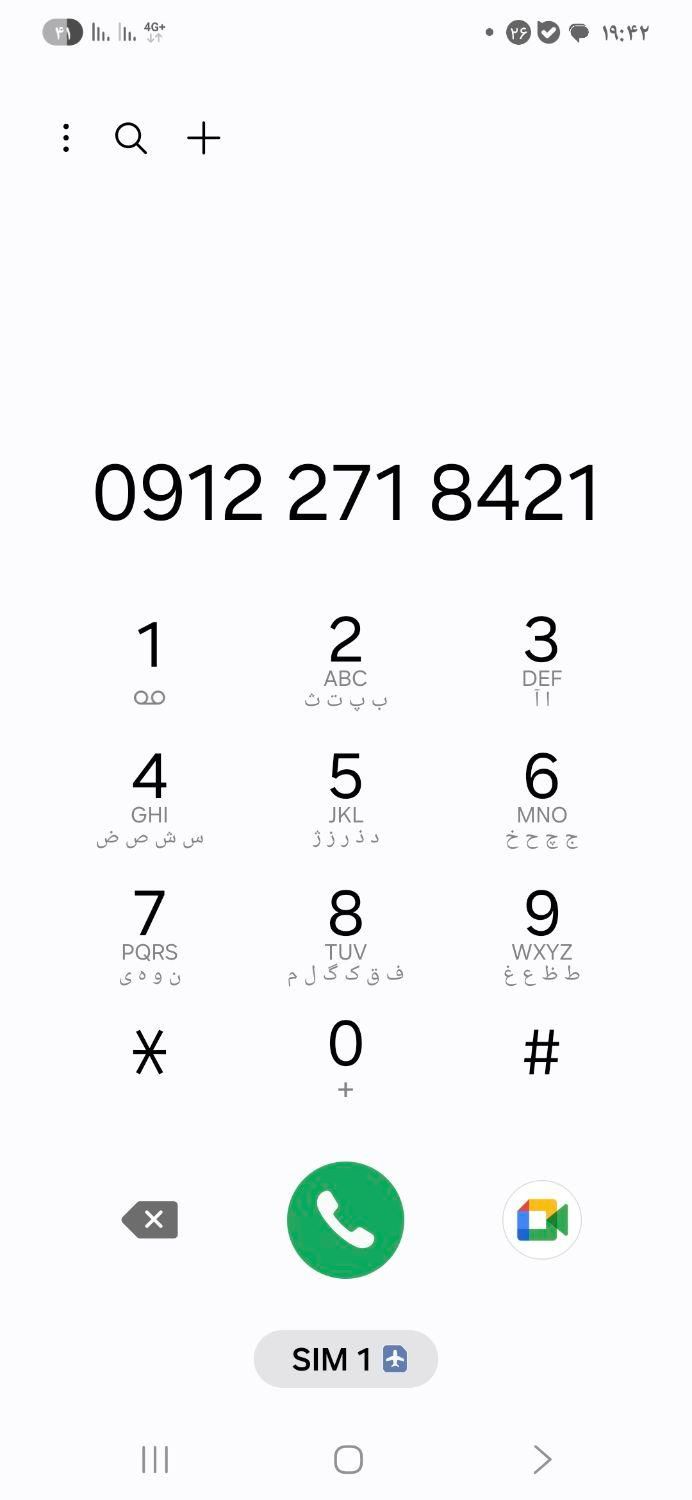
Task: Open the three-dot overflow menu
Action: click(66, 138)
